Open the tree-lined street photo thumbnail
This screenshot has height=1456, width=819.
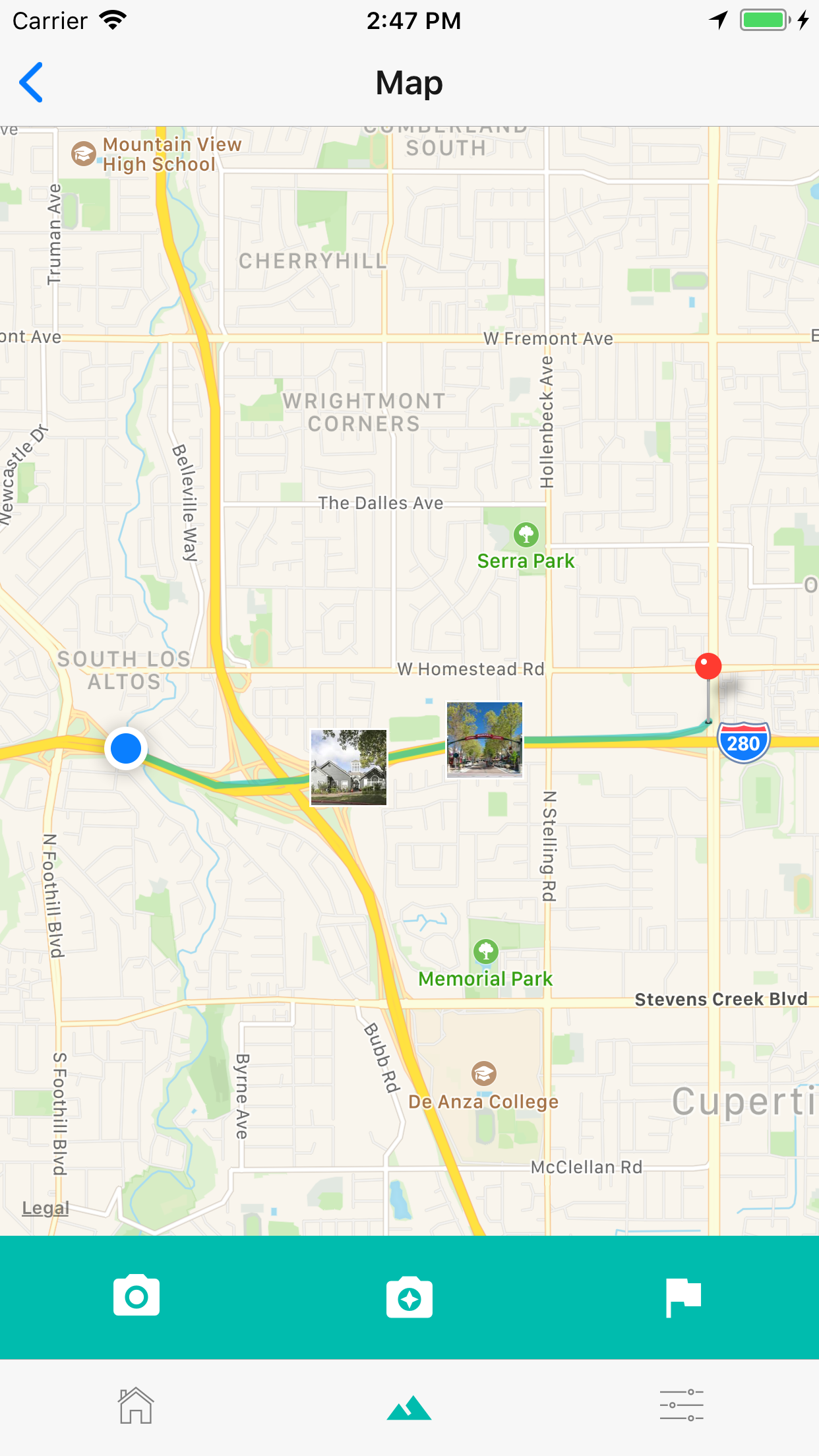[x=485, y=739]
